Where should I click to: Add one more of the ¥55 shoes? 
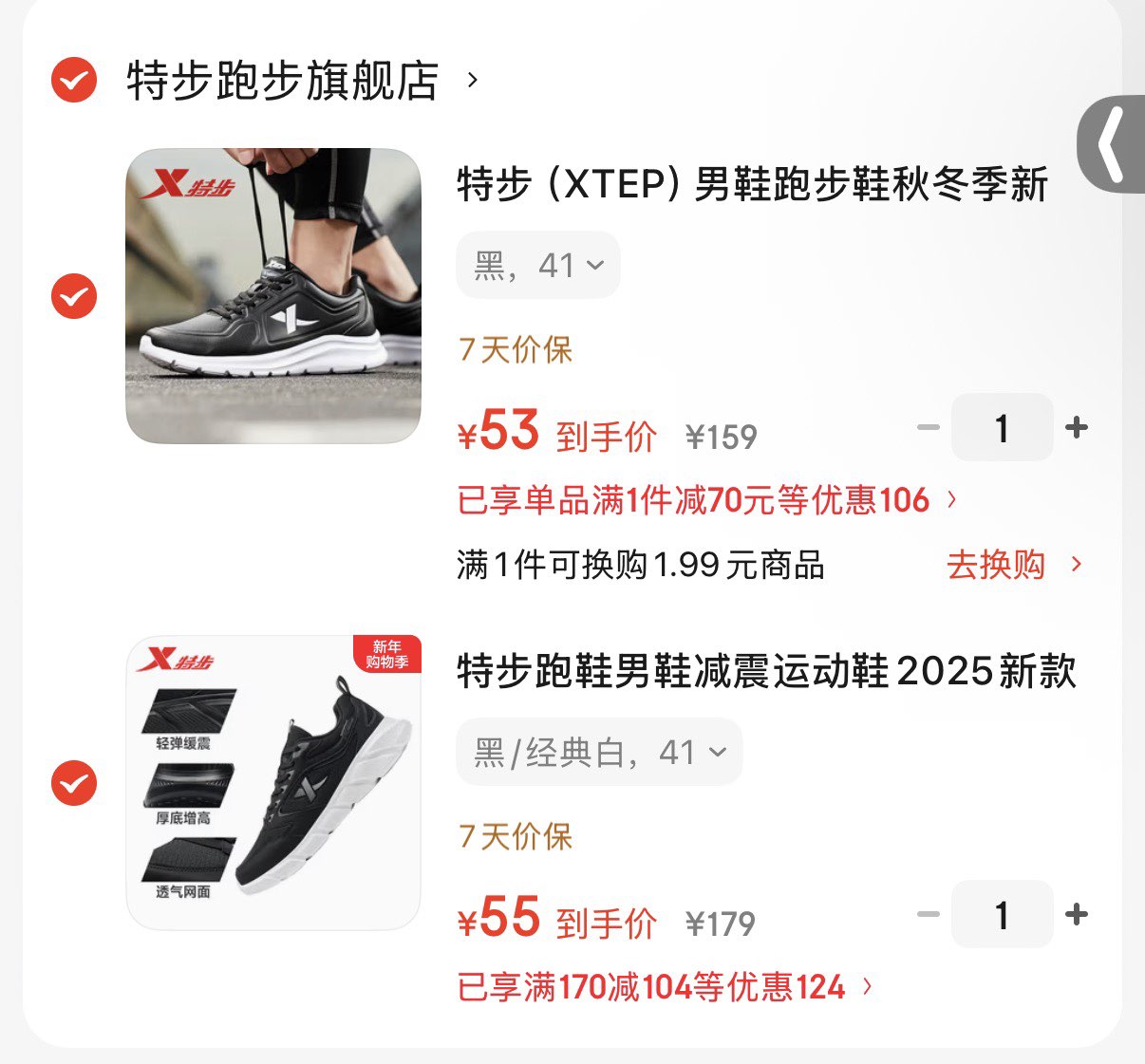1077,915
